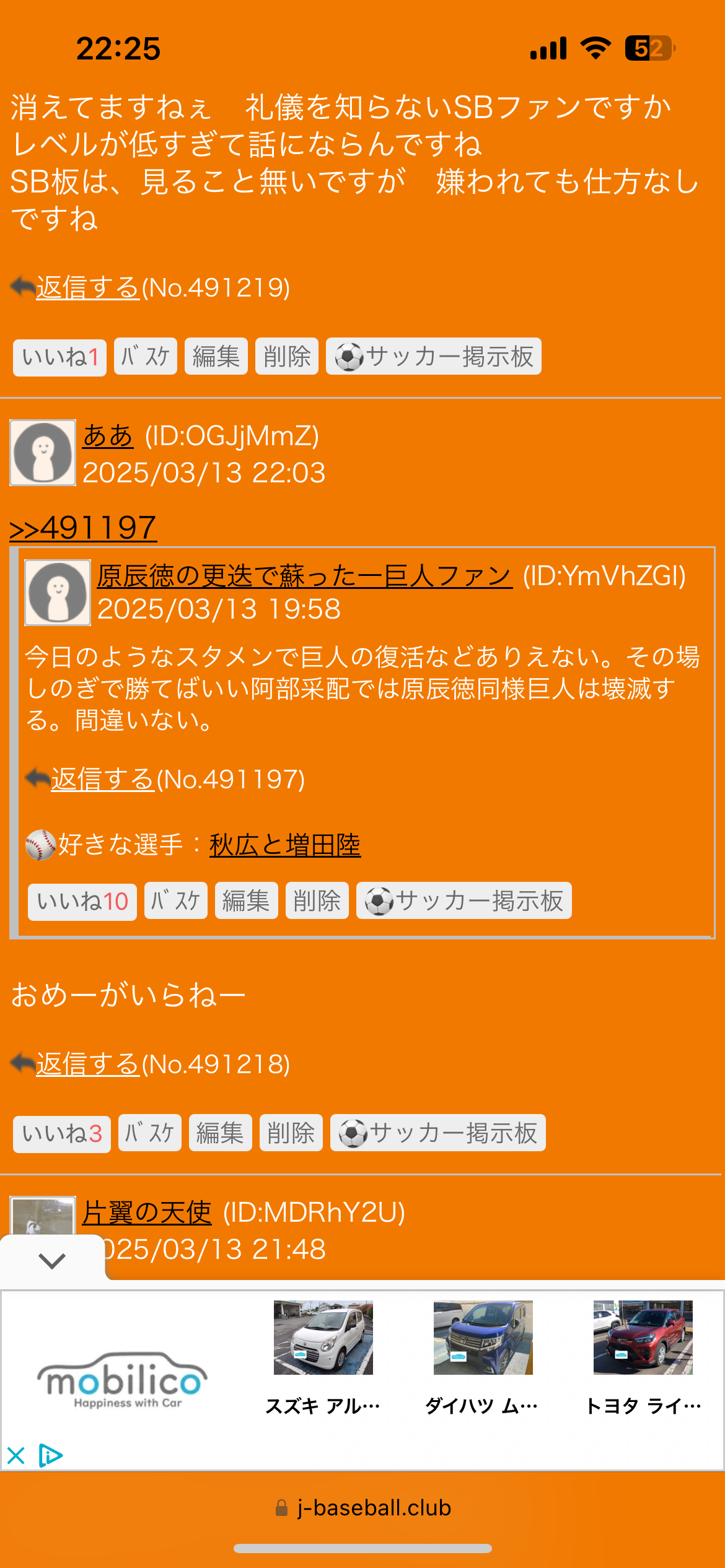Reply to post No.491197

[102, 780]
